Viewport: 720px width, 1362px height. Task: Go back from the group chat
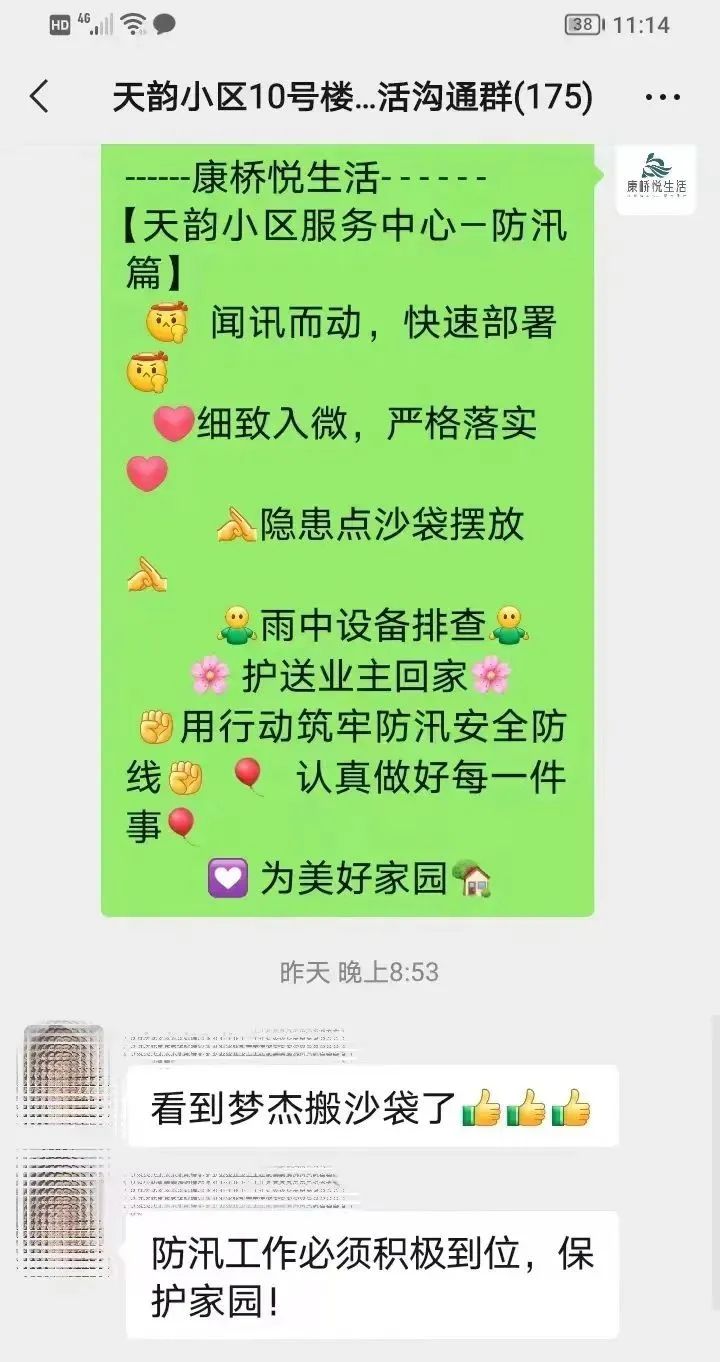click(x=40, y=97)
